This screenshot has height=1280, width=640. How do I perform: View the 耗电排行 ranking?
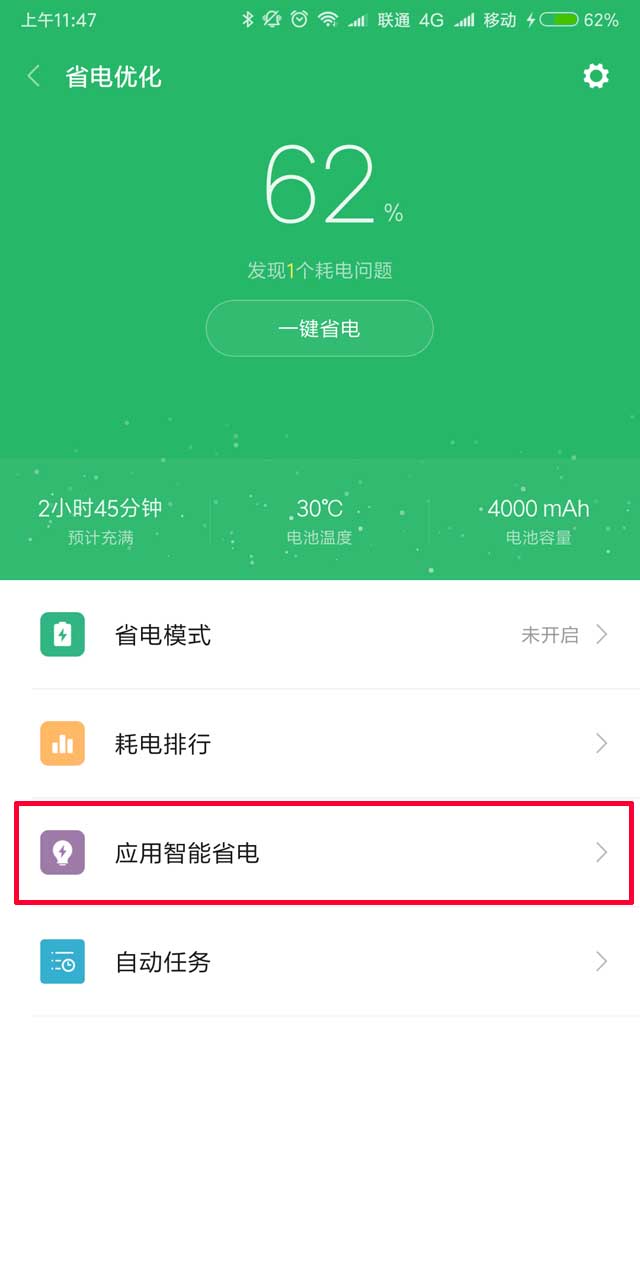[x=320, y=743]
